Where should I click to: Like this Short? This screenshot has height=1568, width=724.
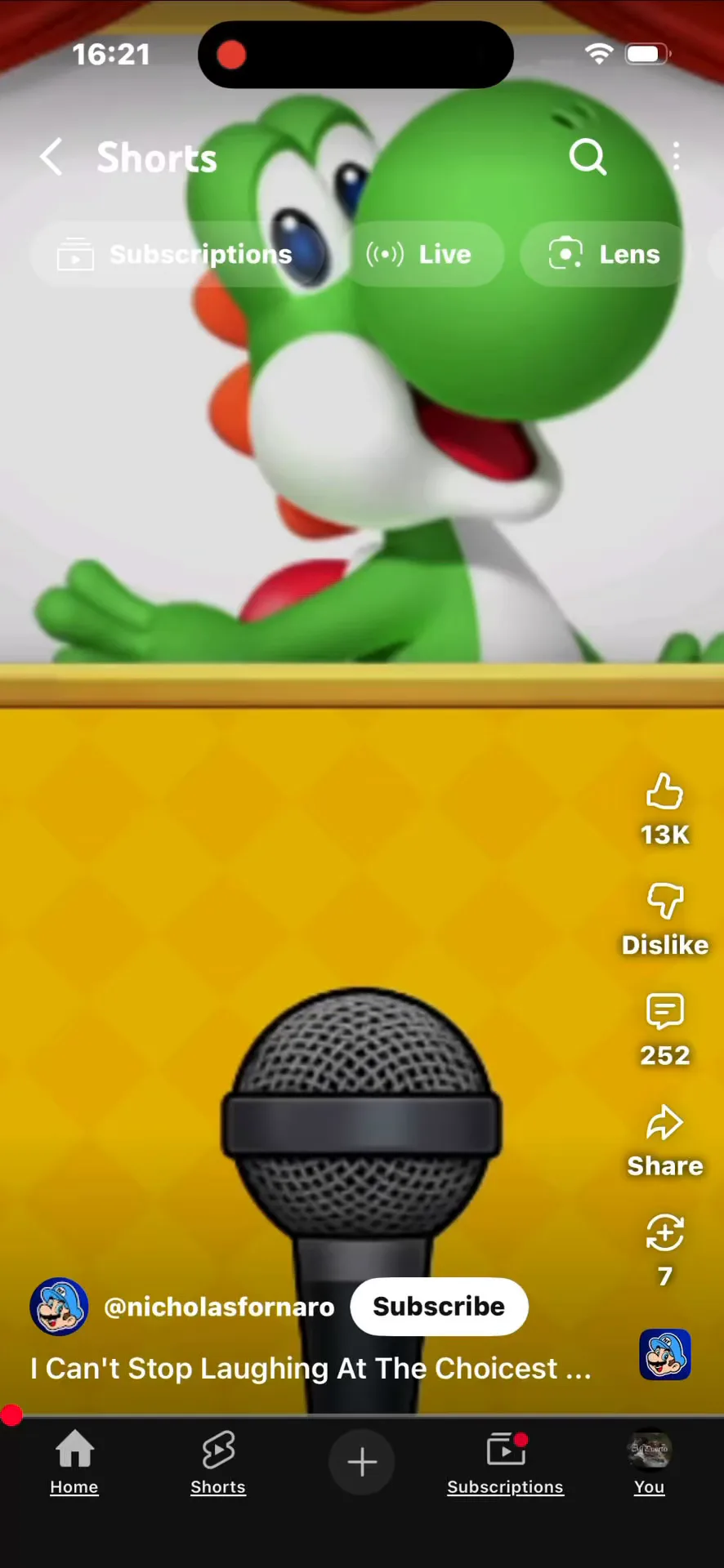(x=664, y=791)
